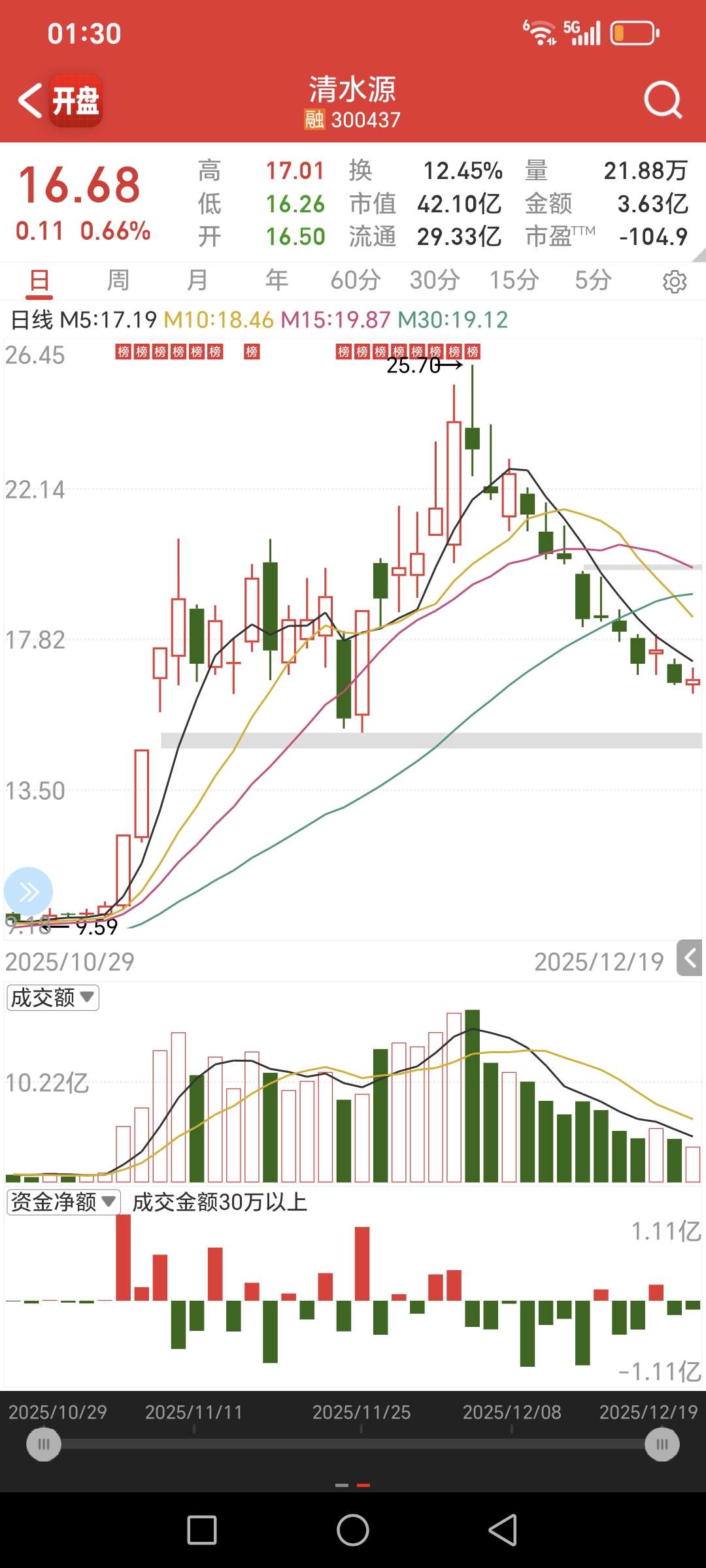Open the 资金净额 indicator dropdown
The image size is (706, 1568).
pyautogui.click(x=63, y=1202)
